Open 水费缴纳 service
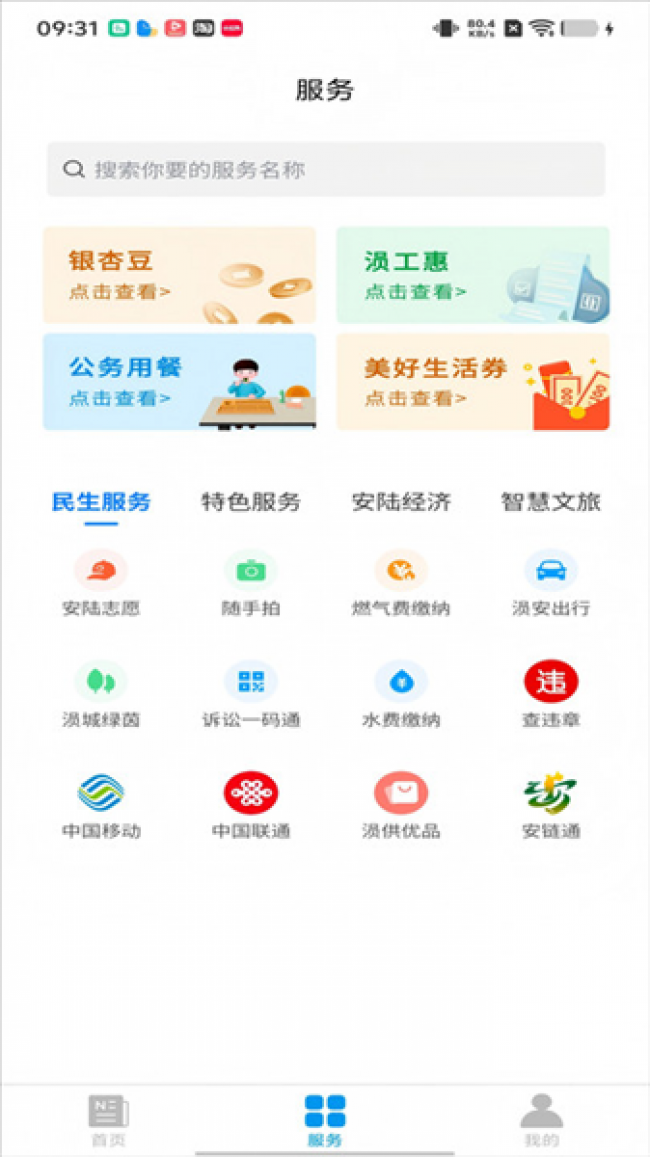 [401, 694]
